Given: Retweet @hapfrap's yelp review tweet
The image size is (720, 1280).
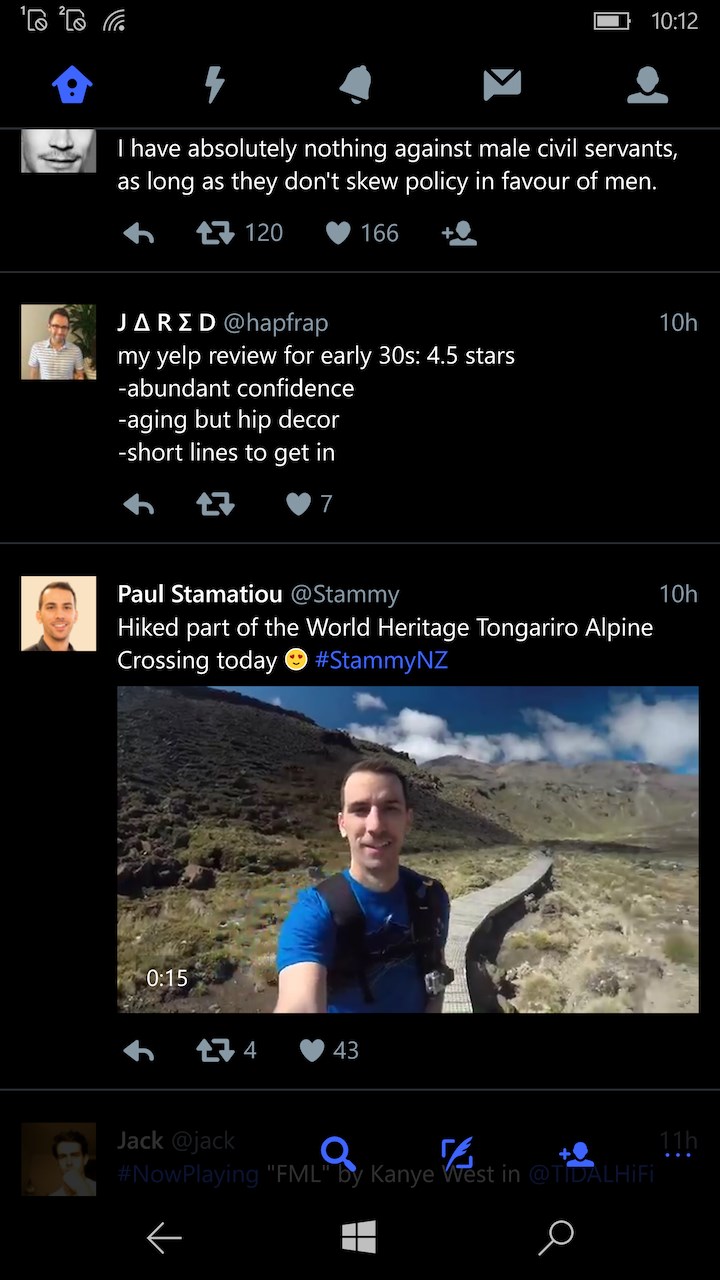Looking at the screenshot, I should click(x=215, y=504).
